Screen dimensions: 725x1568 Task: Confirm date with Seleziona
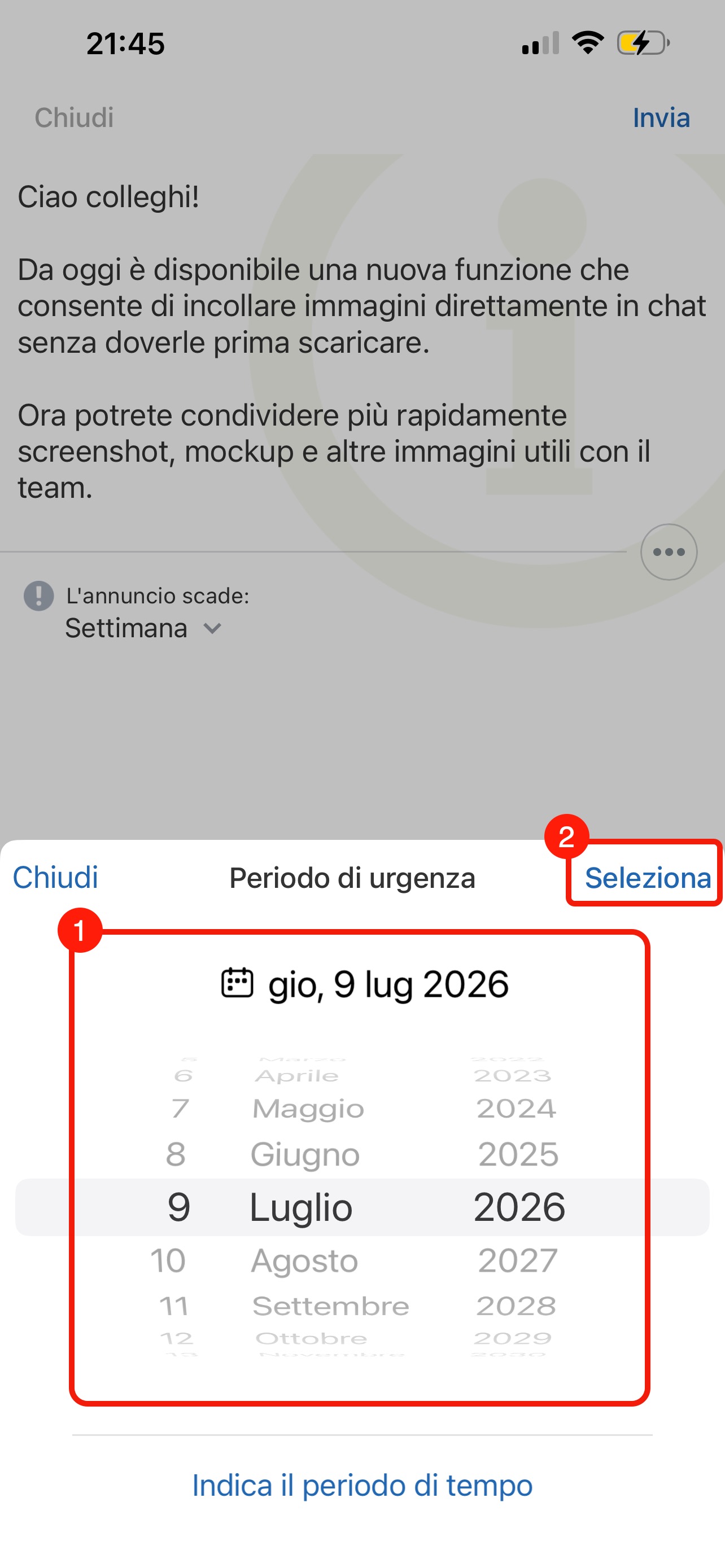[647, 877]
